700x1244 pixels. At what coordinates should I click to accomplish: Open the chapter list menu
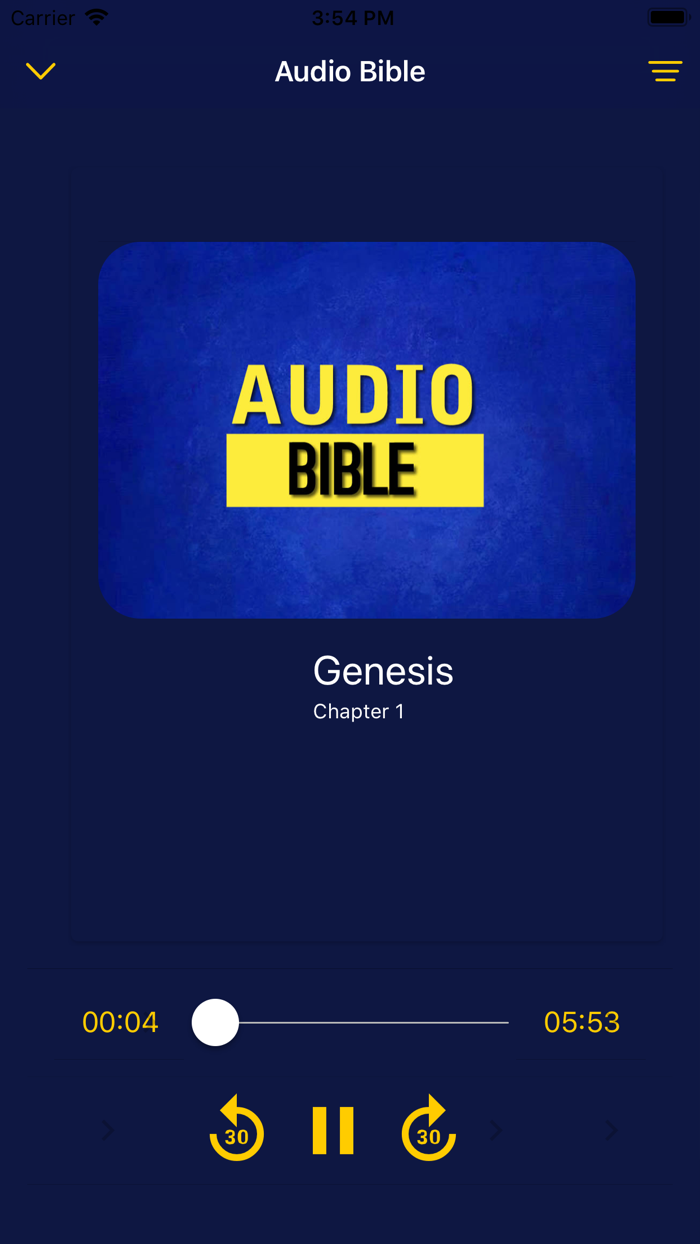coord(665,71)
